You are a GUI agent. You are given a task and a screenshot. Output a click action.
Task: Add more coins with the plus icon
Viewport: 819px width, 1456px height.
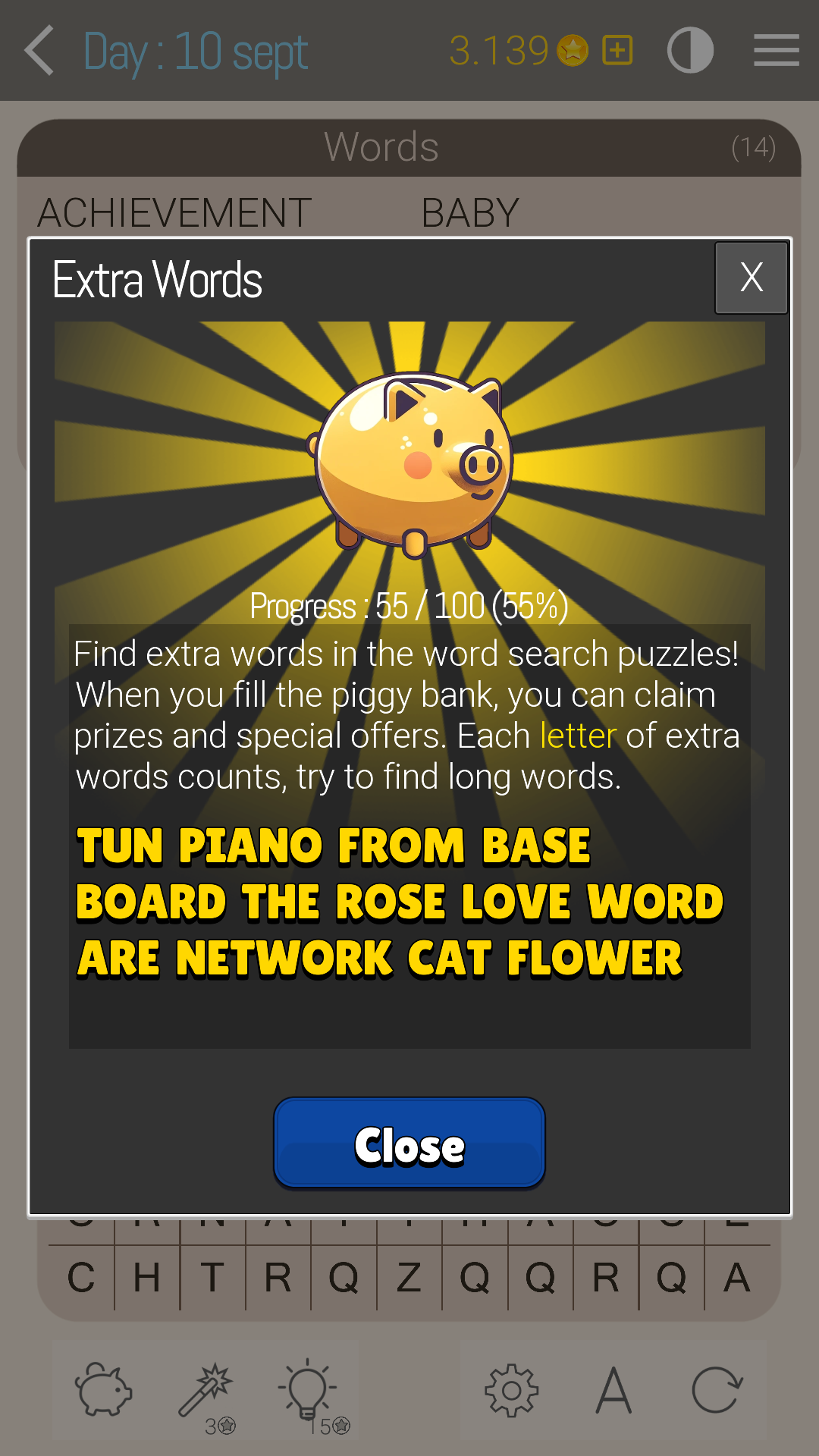[617, 51]
